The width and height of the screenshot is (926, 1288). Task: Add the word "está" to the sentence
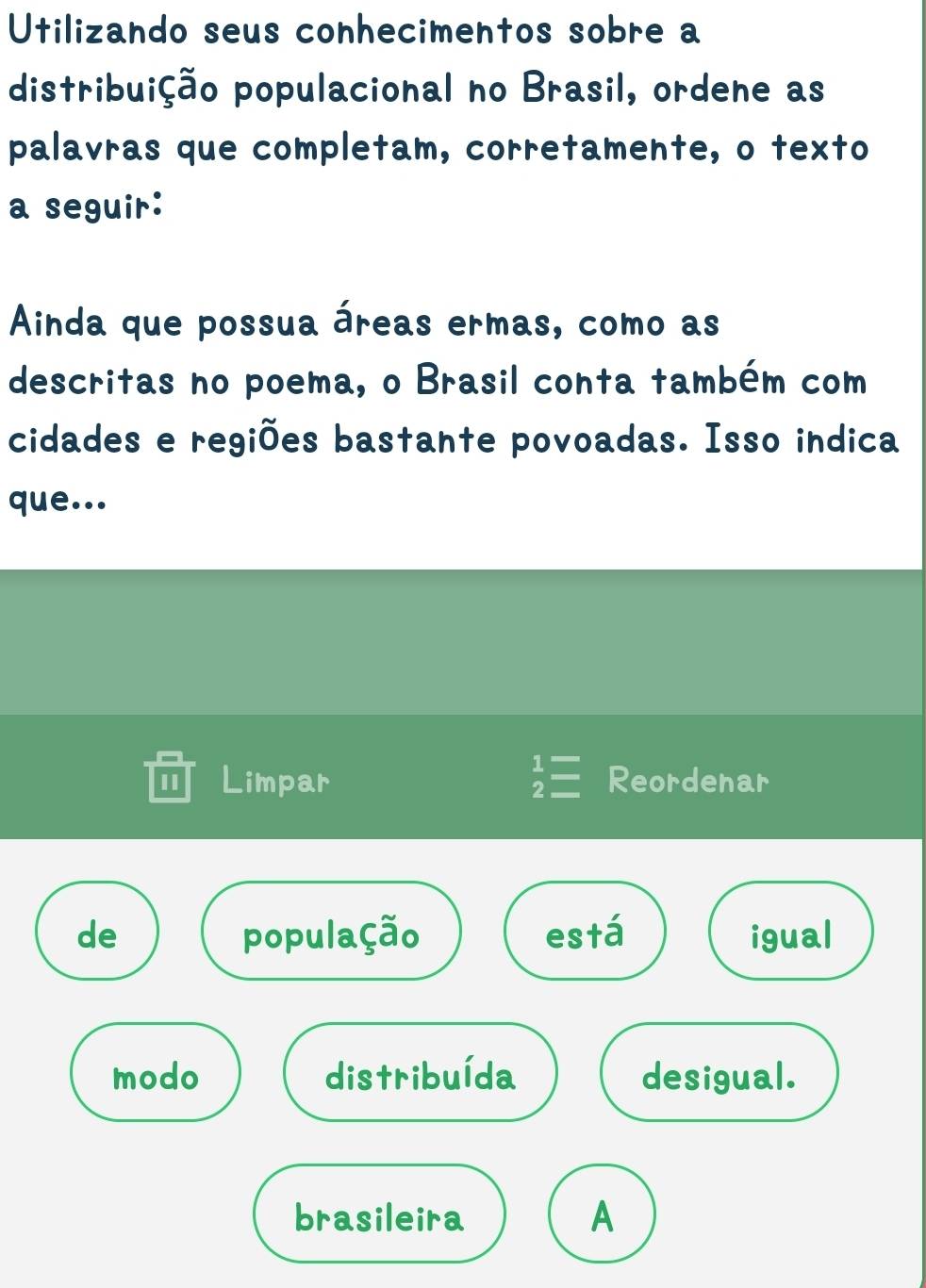coord(585,932)
